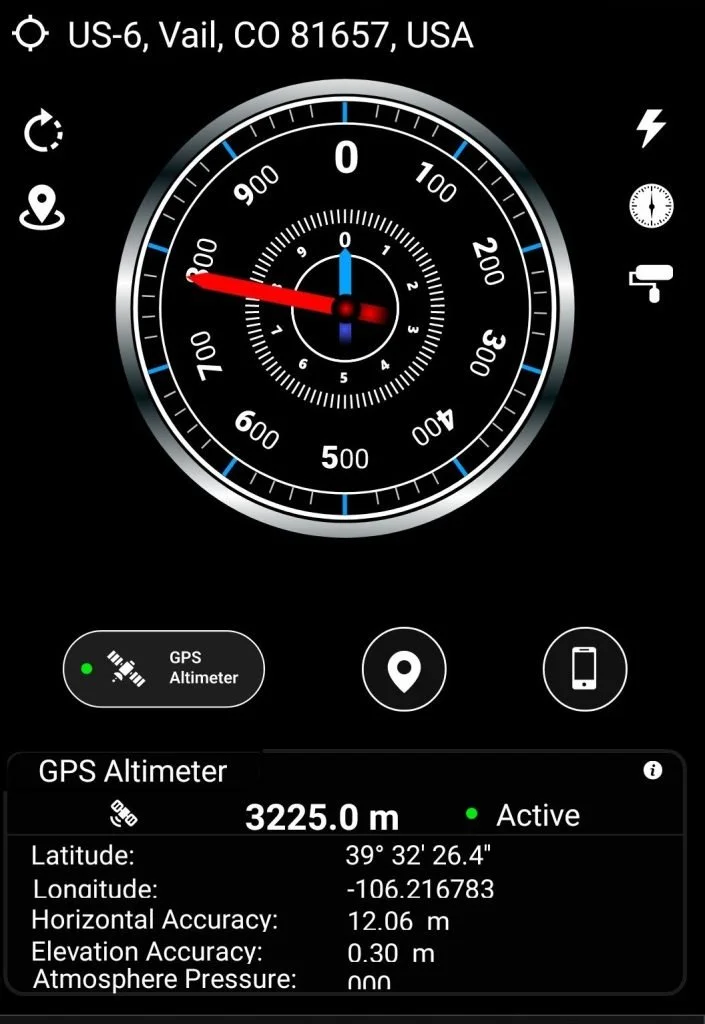Viewport: 705px width, 1024px height.
Task: Open the paint roller theme icon
Action: click(650, 283)
